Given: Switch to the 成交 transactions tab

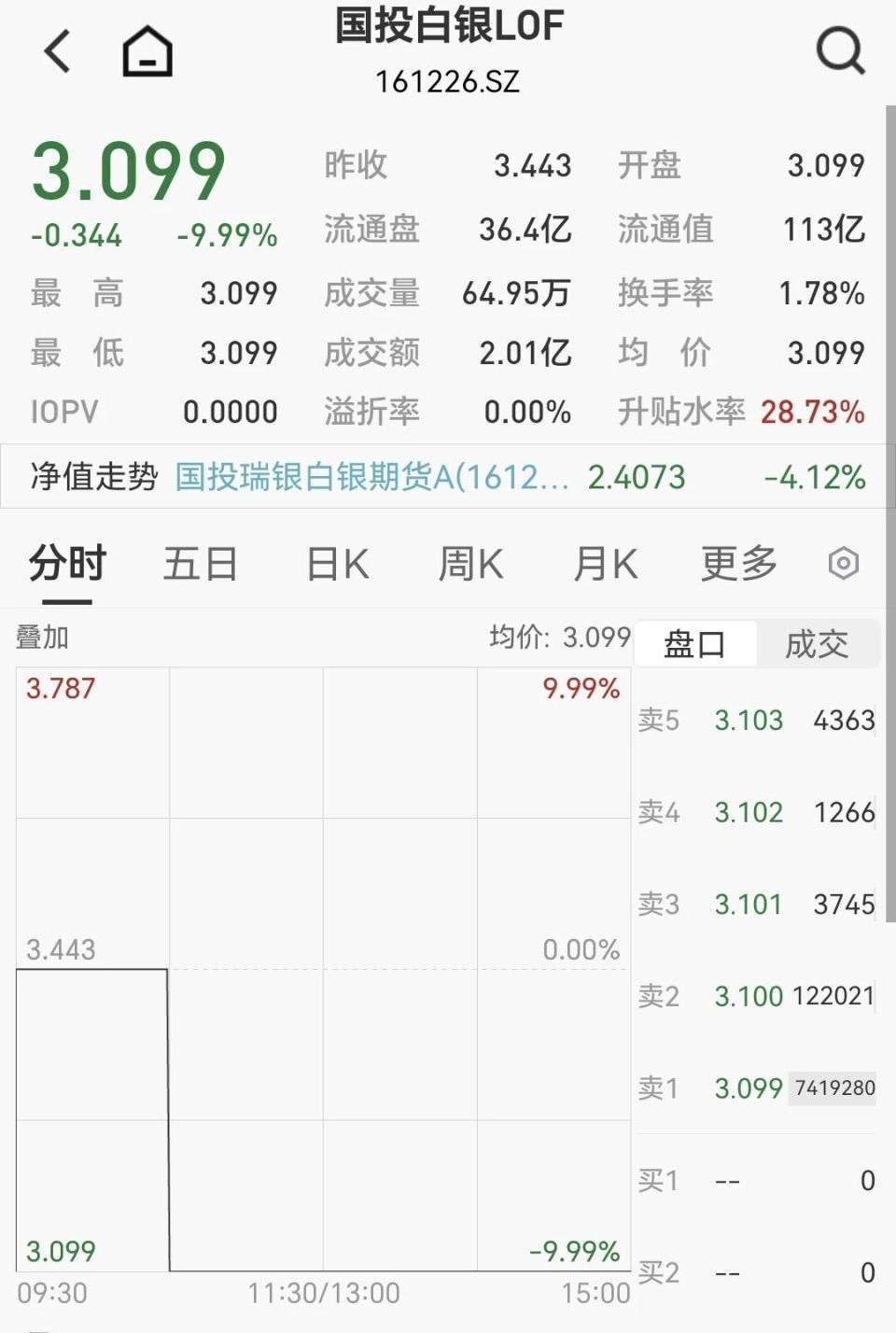Looking at the screenshot, I should pyautogui.click(x=817, y=644).
